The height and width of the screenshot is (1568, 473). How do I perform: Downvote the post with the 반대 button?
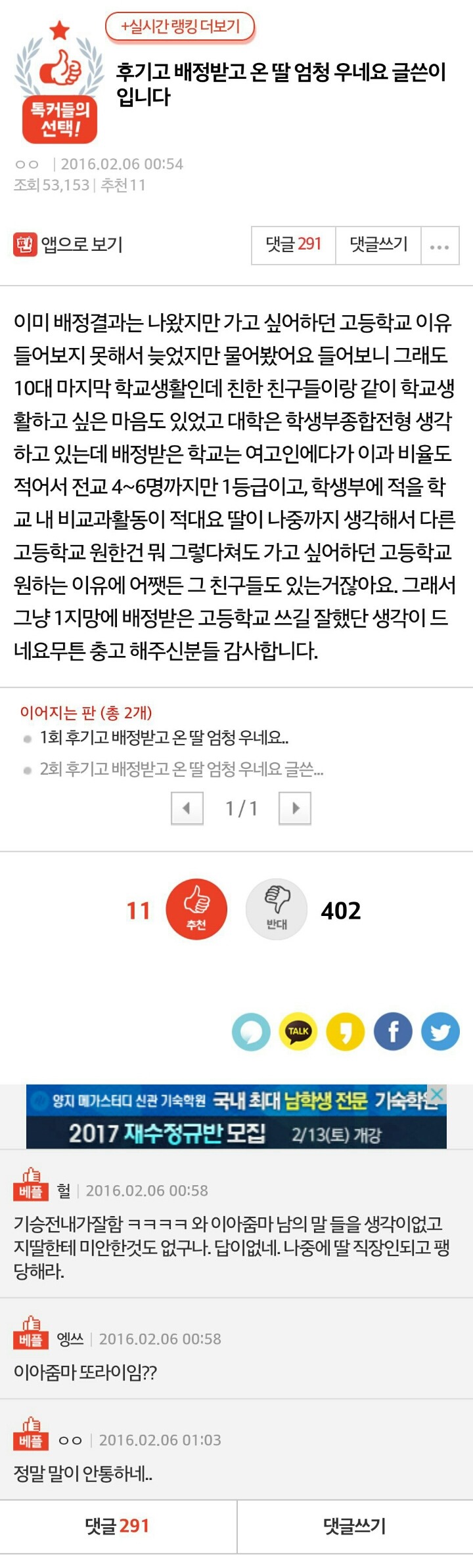pos(277,909)
